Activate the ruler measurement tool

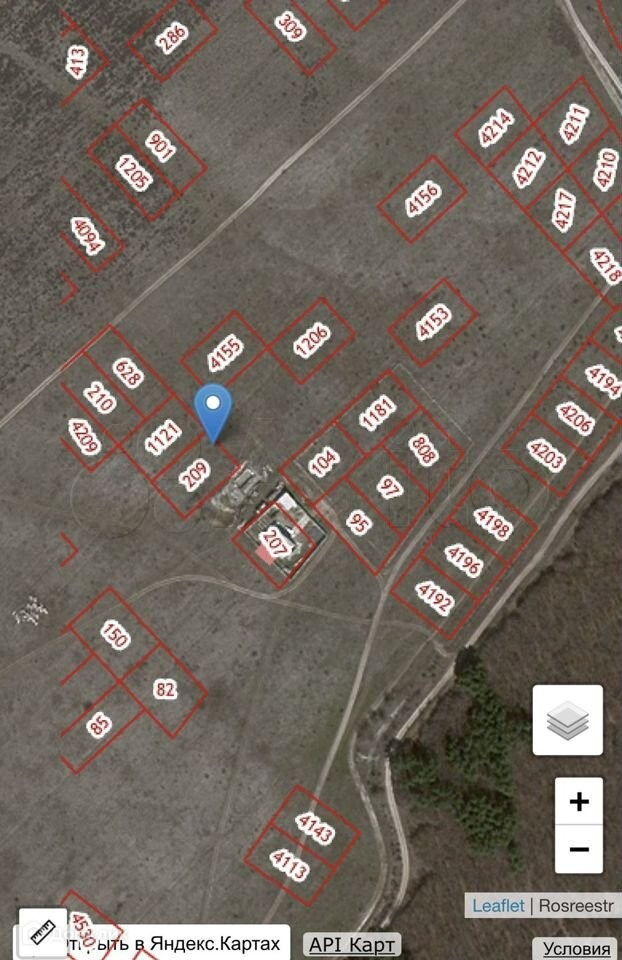coord(42,932)
